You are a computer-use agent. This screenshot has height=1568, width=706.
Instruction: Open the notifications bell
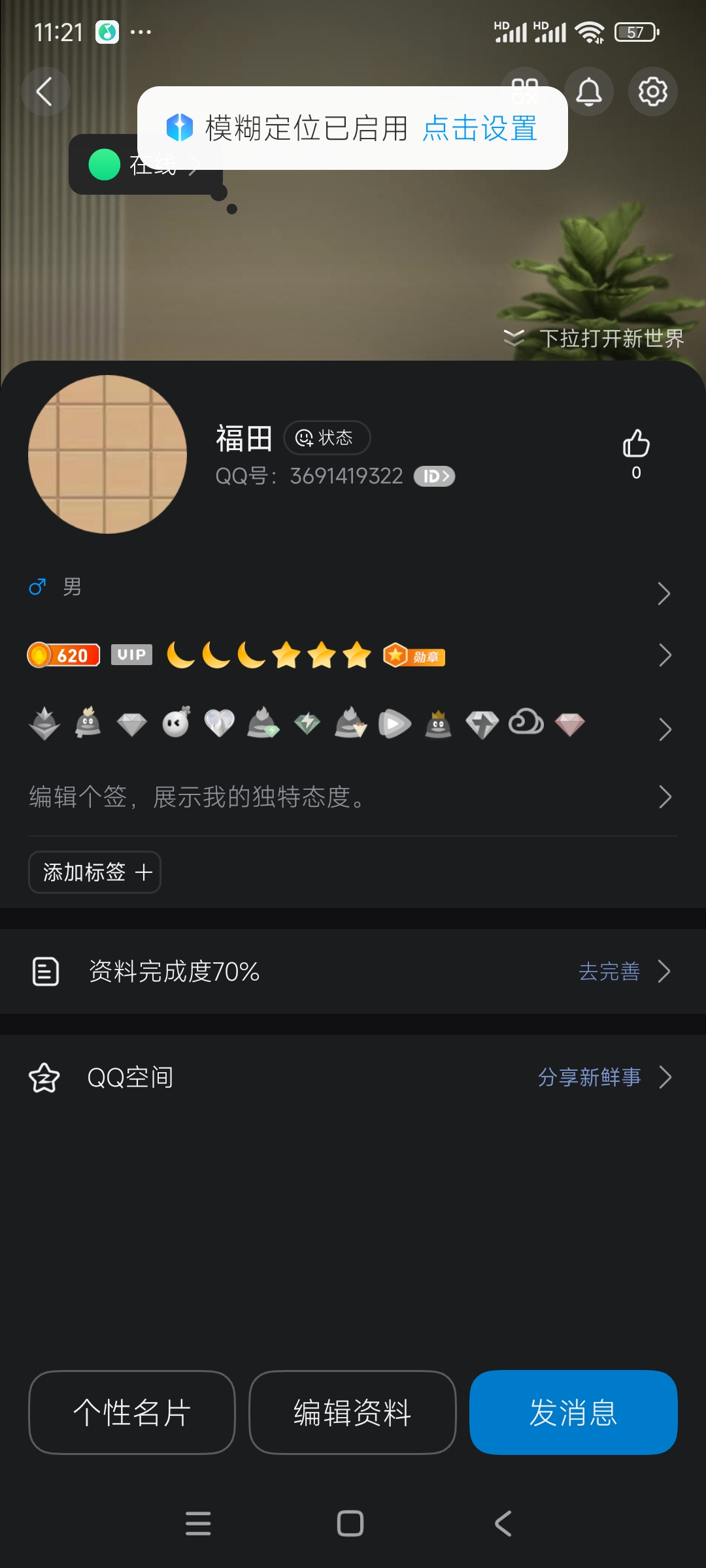[x=589, y=91]
